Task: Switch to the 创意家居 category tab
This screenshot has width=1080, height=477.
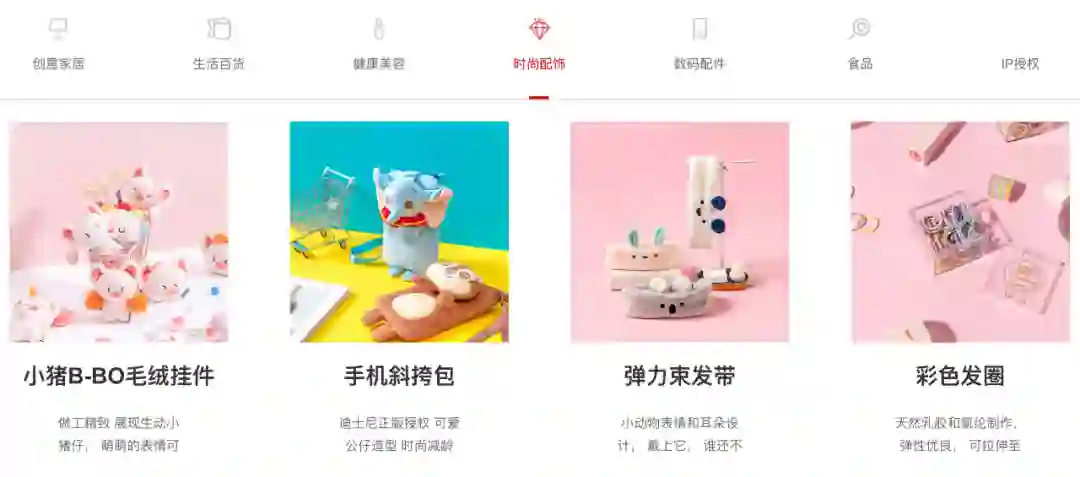Action: click(58, 46)
